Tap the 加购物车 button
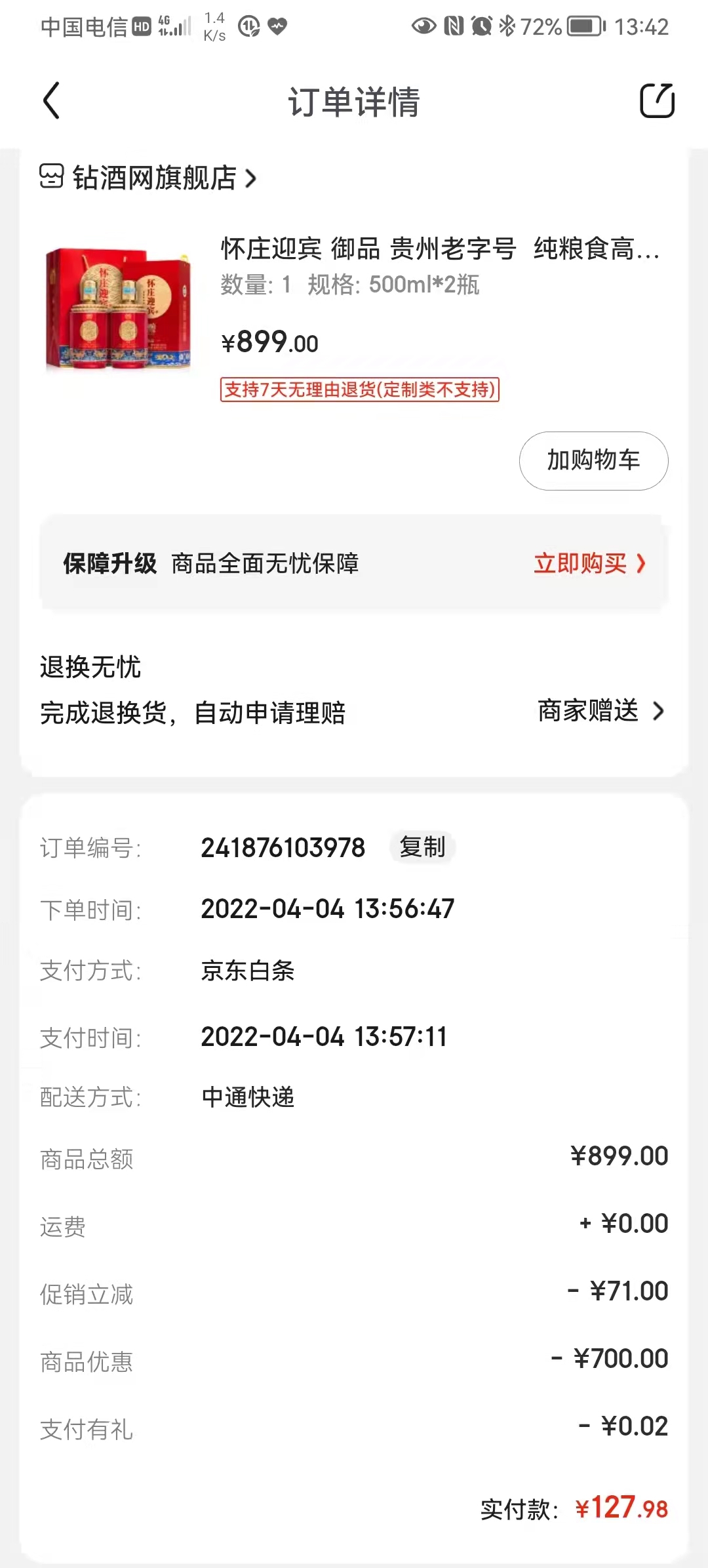 pyautogui.click(x=594, y=460)
